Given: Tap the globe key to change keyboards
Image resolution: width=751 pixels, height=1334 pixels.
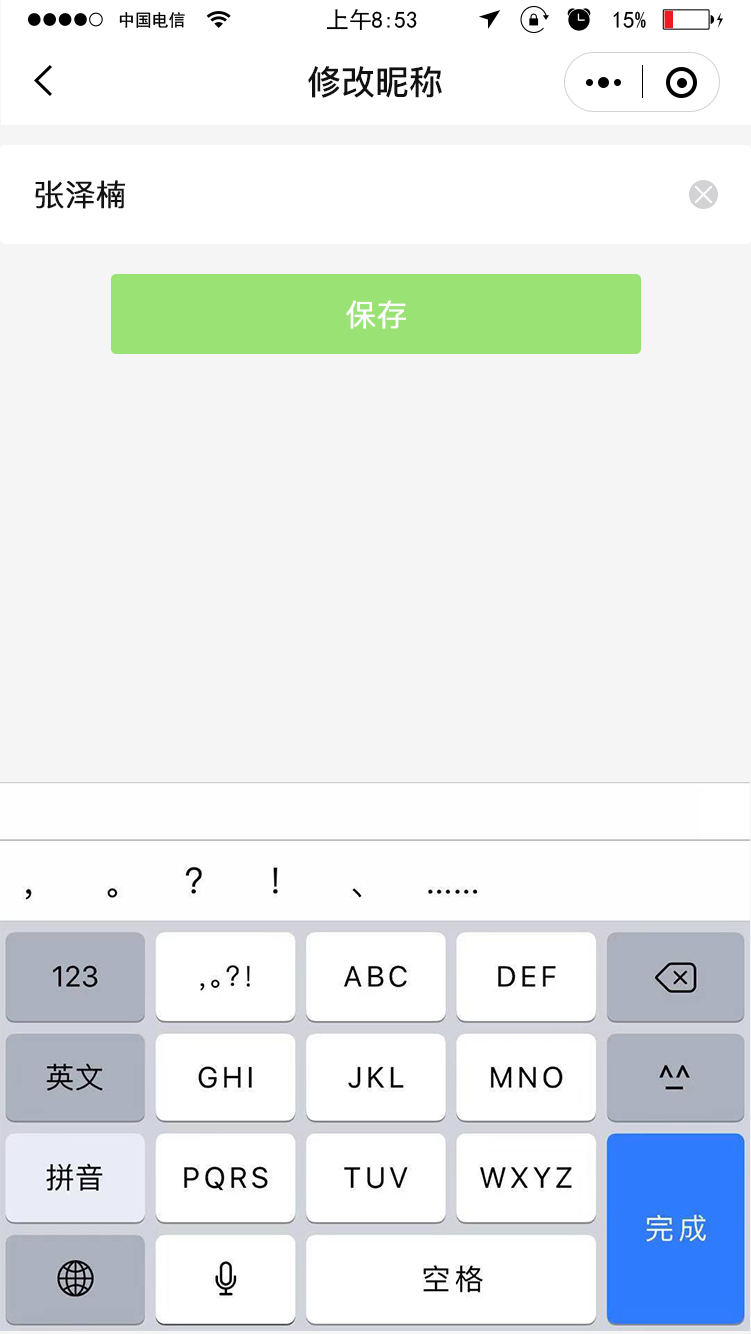Looking at the screenshot, I should coord(75,1278).
